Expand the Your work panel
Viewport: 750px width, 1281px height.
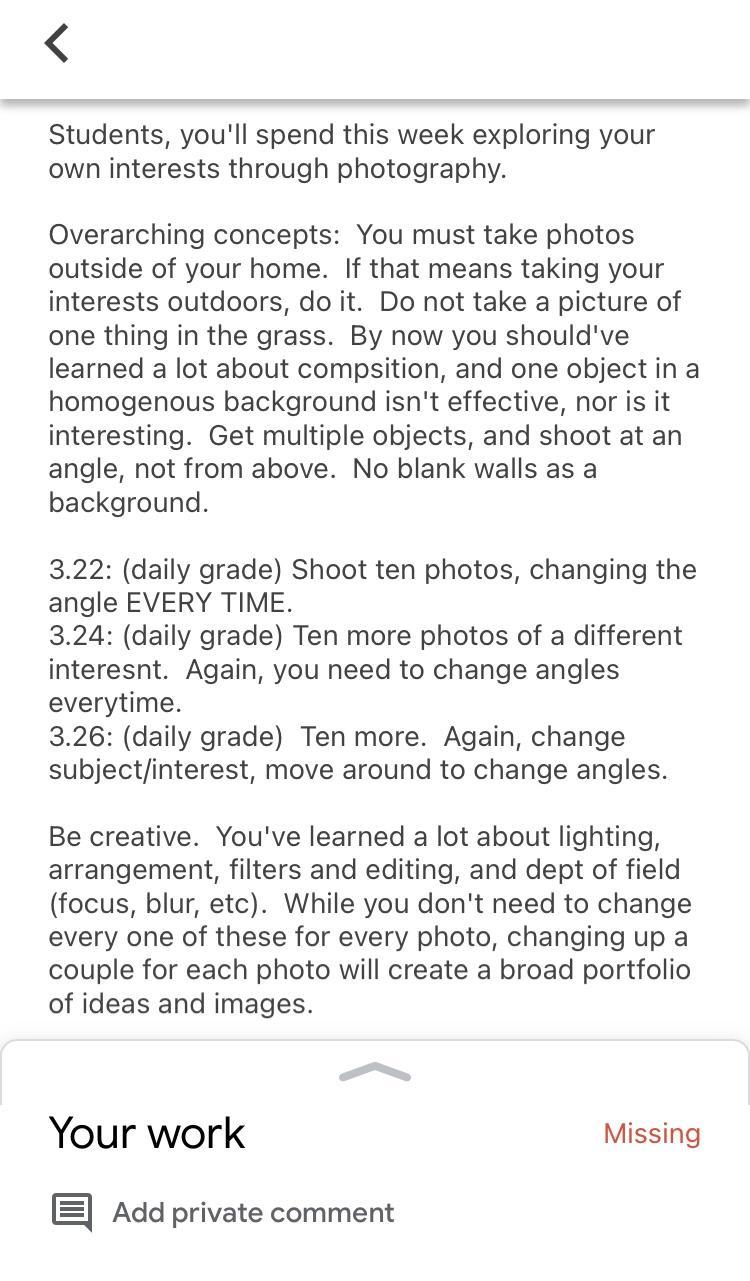(x=375, y=1073)
